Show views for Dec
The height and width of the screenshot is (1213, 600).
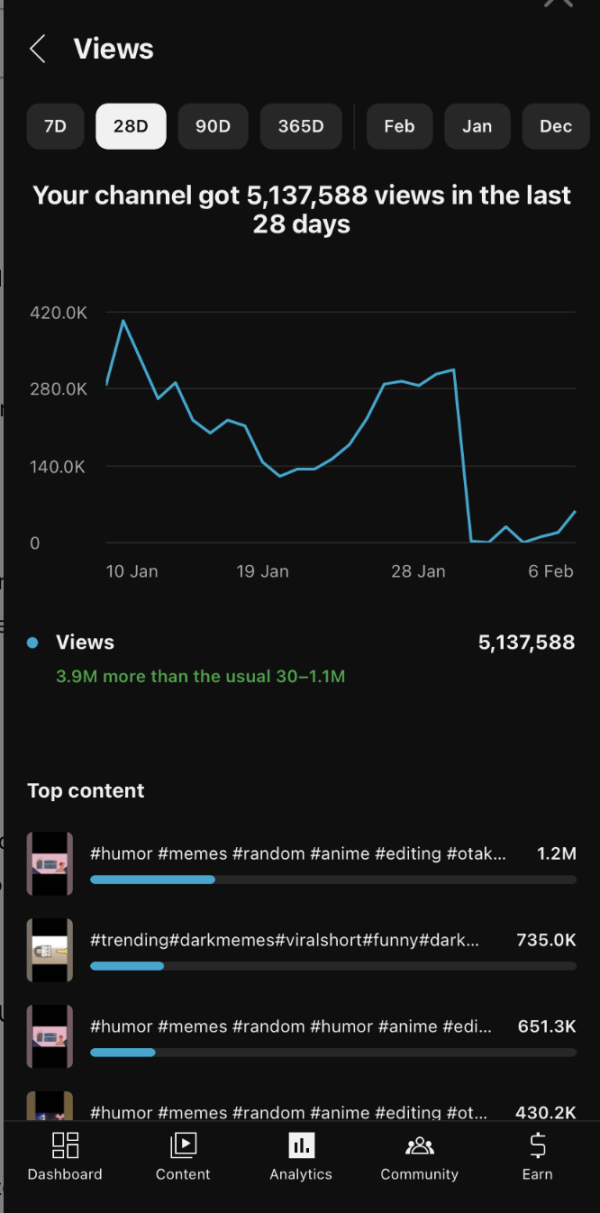(x=555, y=126)
